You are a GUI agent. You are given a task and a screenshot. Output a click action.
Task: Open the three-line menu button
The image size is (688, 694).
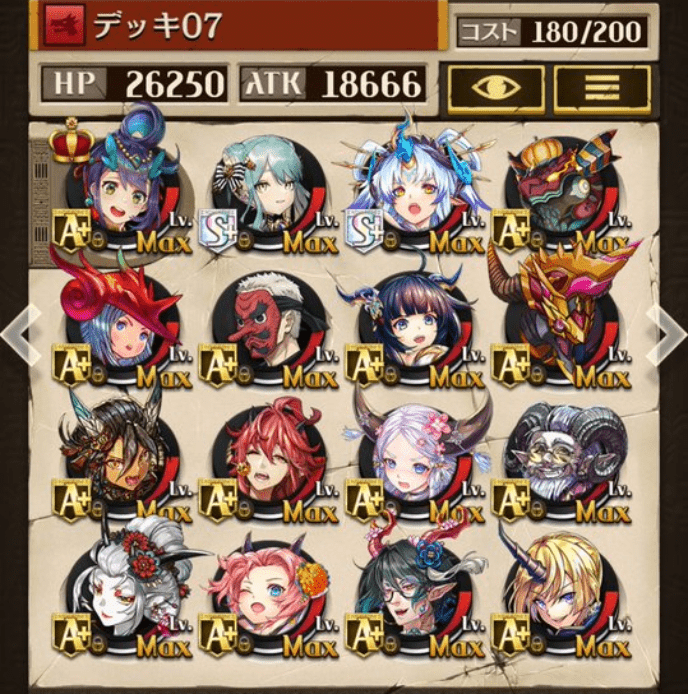602,88
